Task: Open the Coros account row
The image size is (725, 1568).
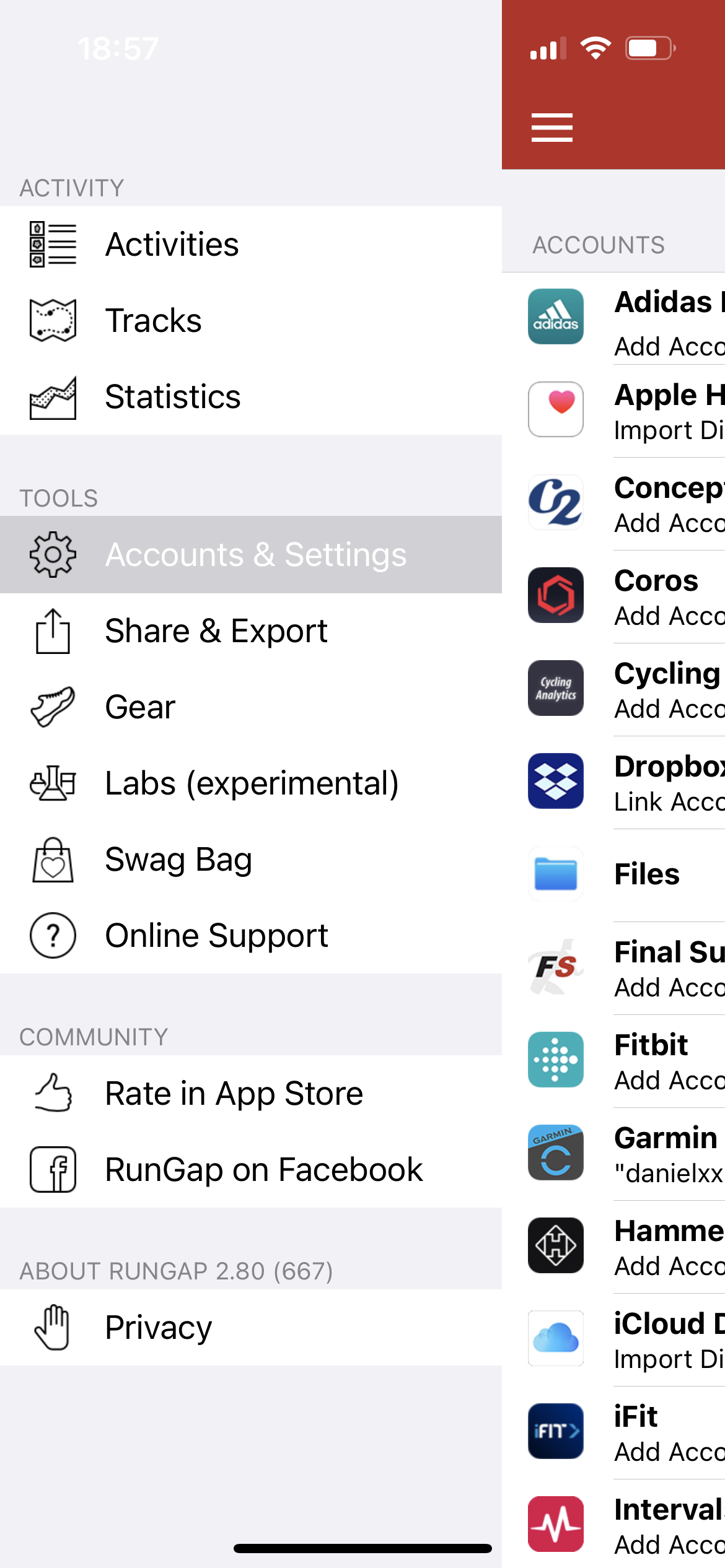Action: pos(613,597)
